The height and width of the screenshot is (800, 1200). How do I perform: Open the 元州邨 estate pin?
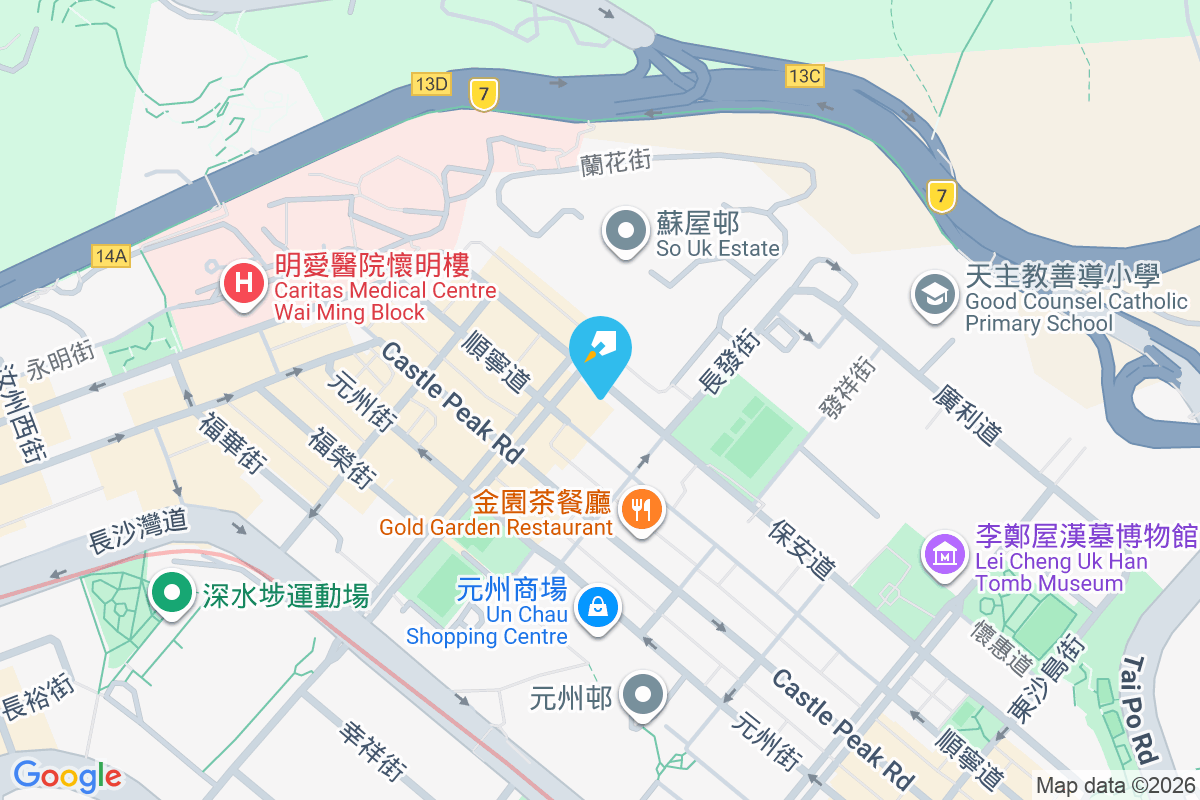(641, 694)
